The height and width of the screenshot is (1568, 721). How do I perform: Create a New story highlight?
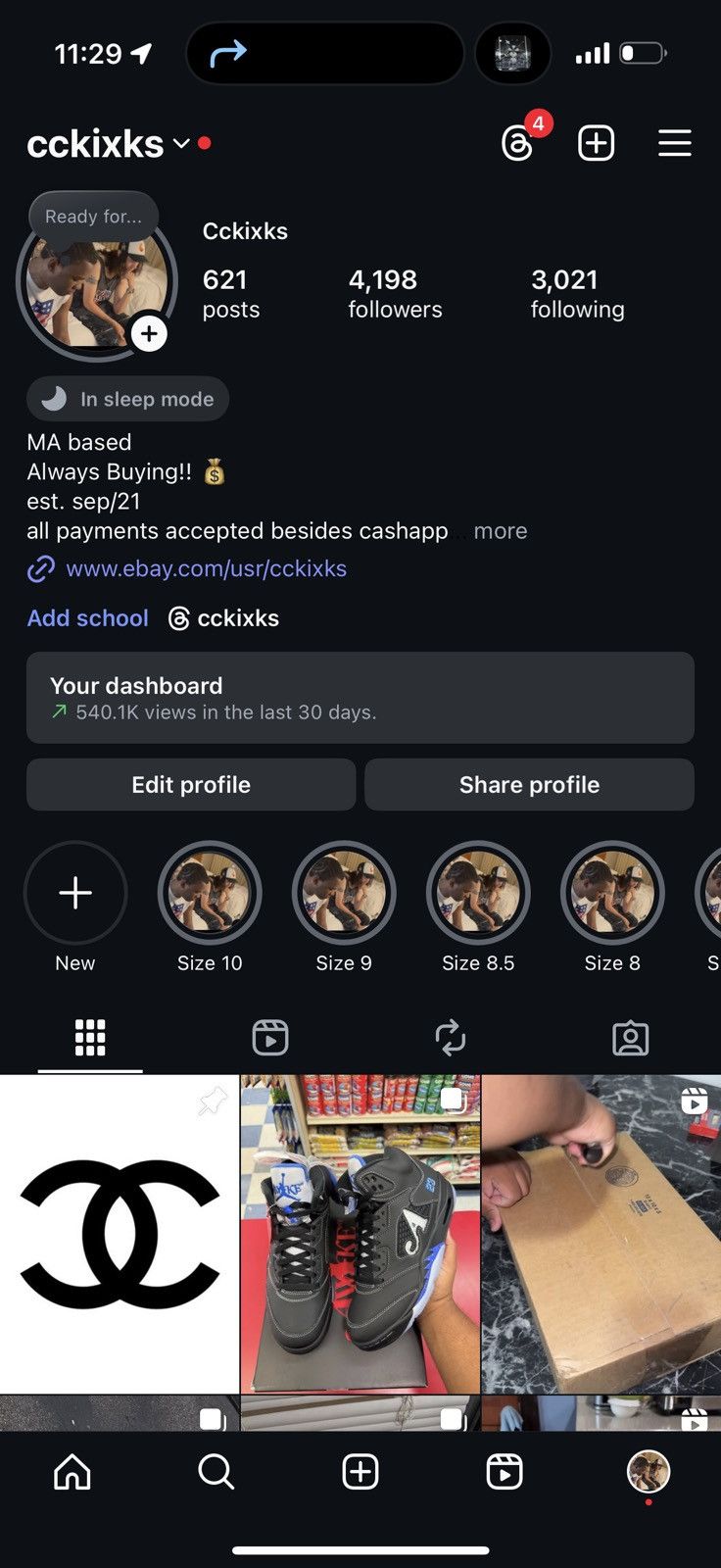tap(75, 893)
